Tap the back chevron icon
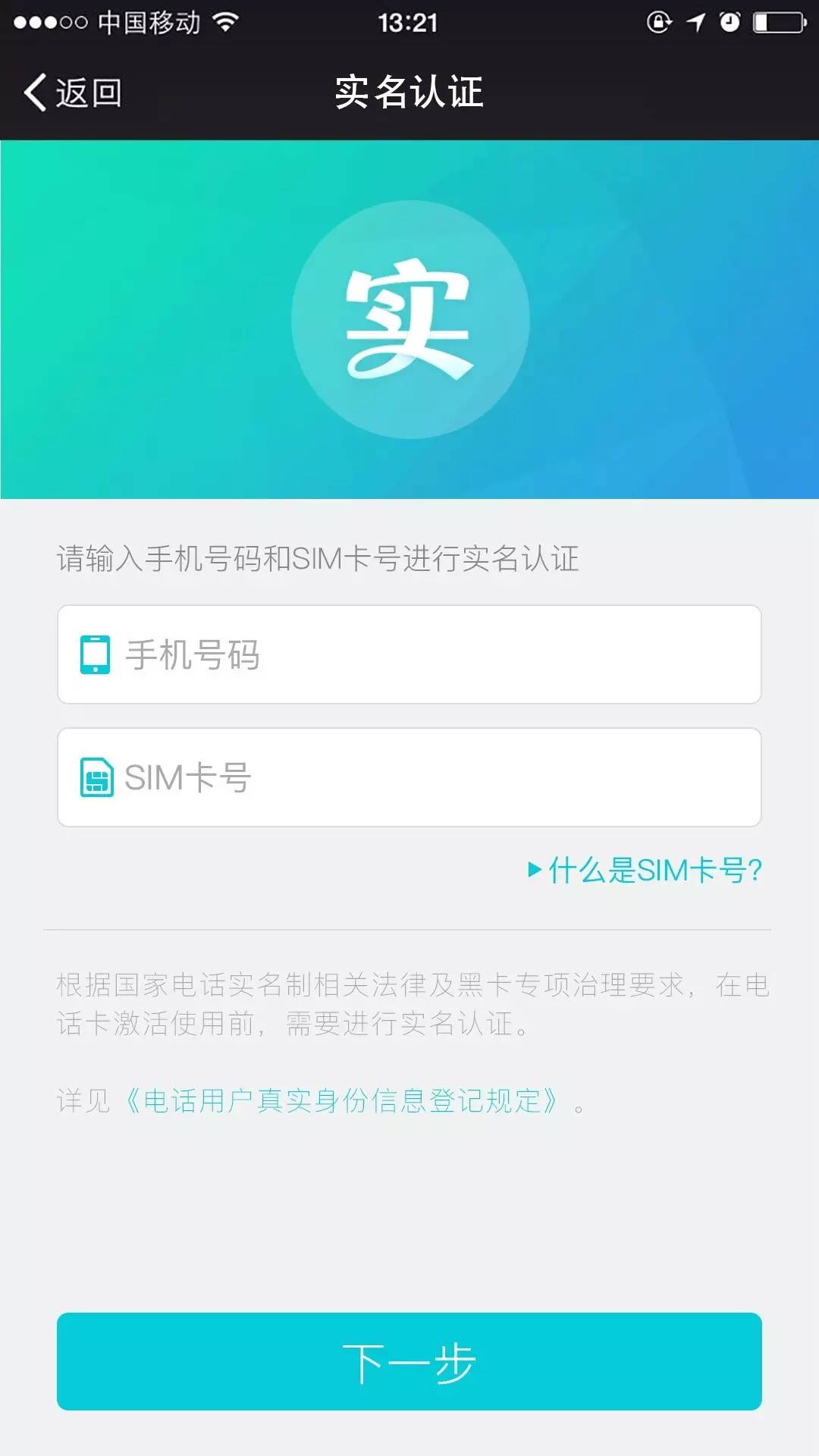Viewport: 819px width, 1456px height. click(36, 93)
